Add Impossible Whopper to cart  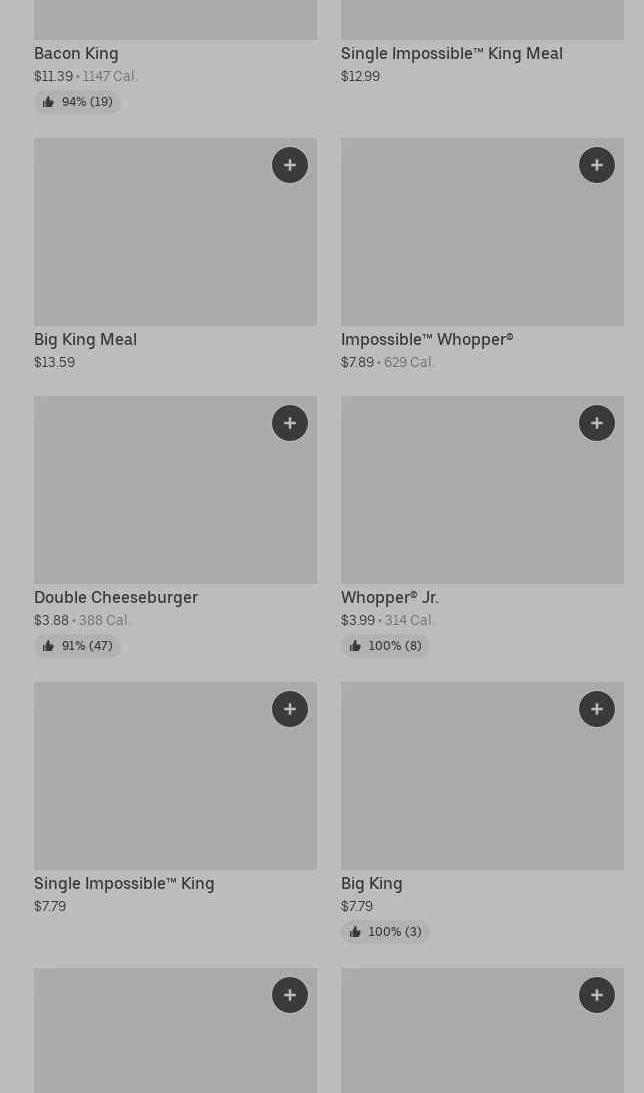[597, 165]
